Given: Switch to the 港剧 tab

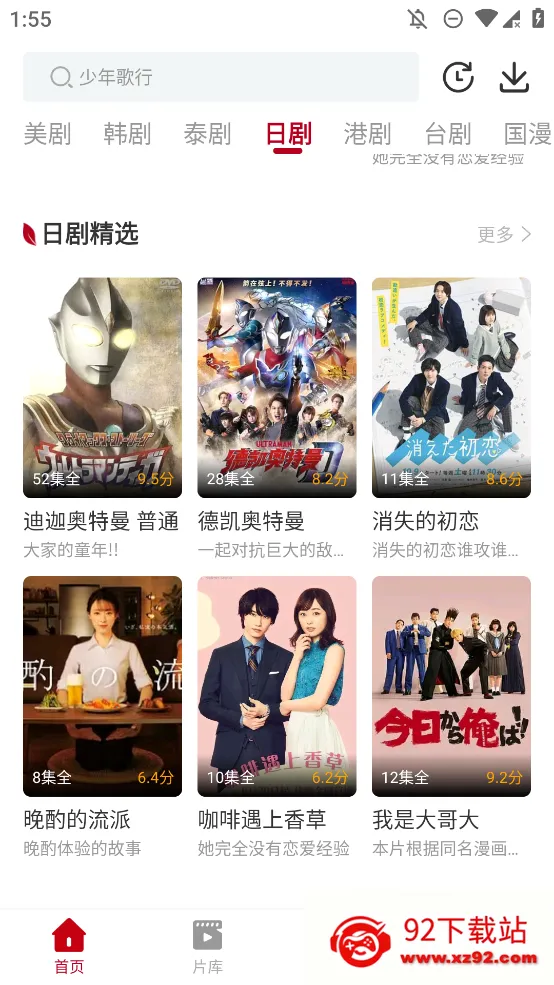Looking at the screenshot, I should [x=367, y=134].
